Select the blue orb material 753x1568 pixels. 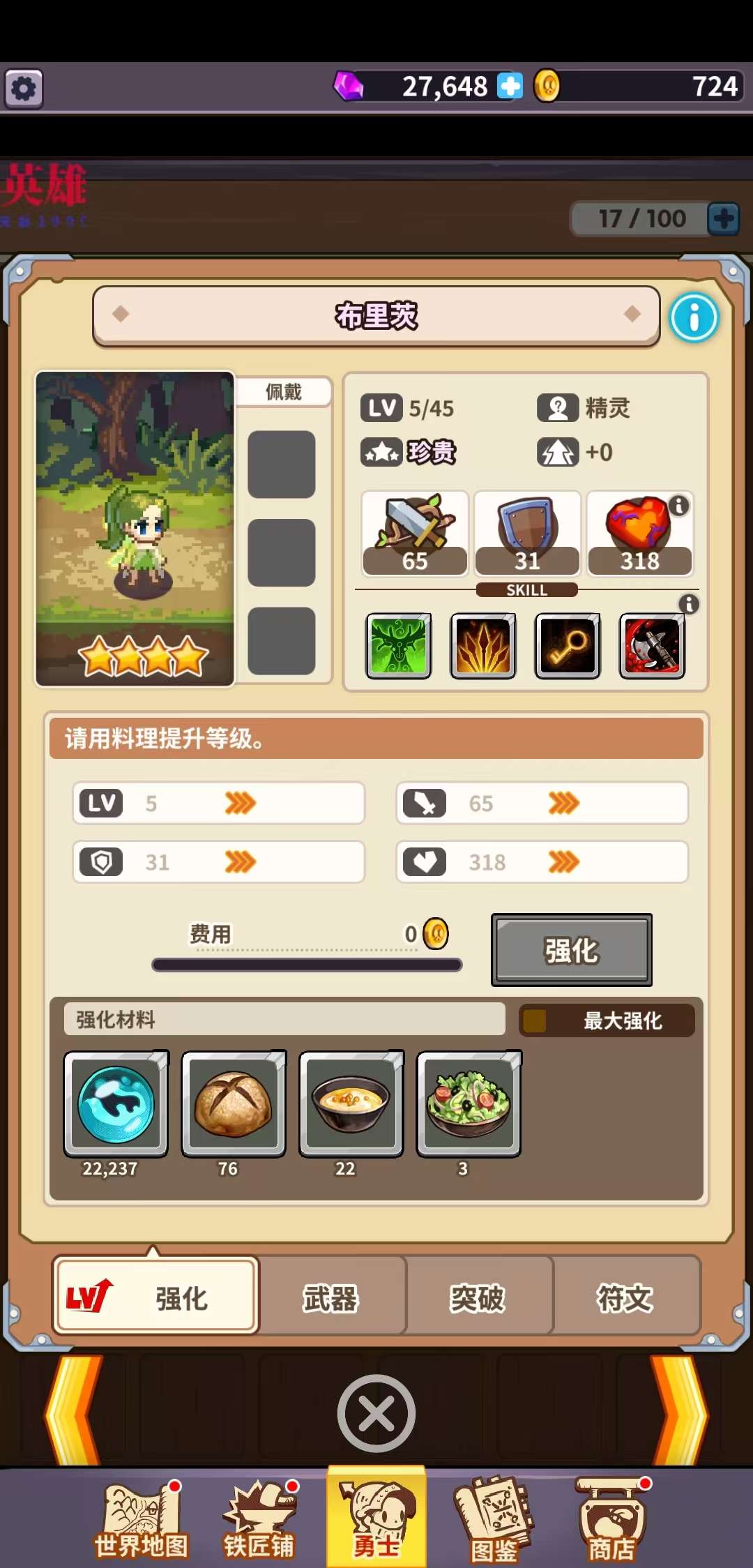pyautogui.click(x=116, y=1103)
